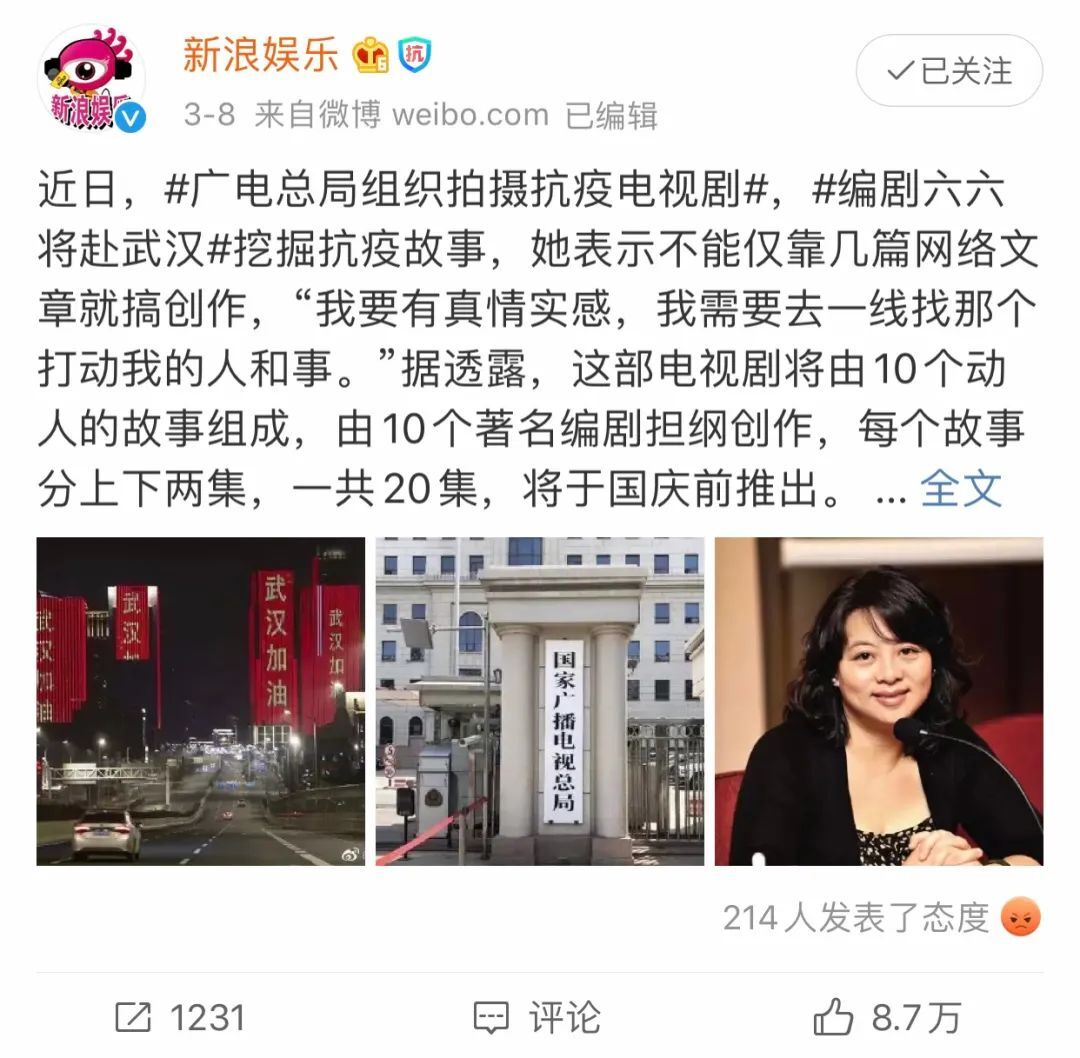Open 新浪娱乐 profile avatar
The height and width of the screenshot is (1058, 1080).
click(92, 80)
